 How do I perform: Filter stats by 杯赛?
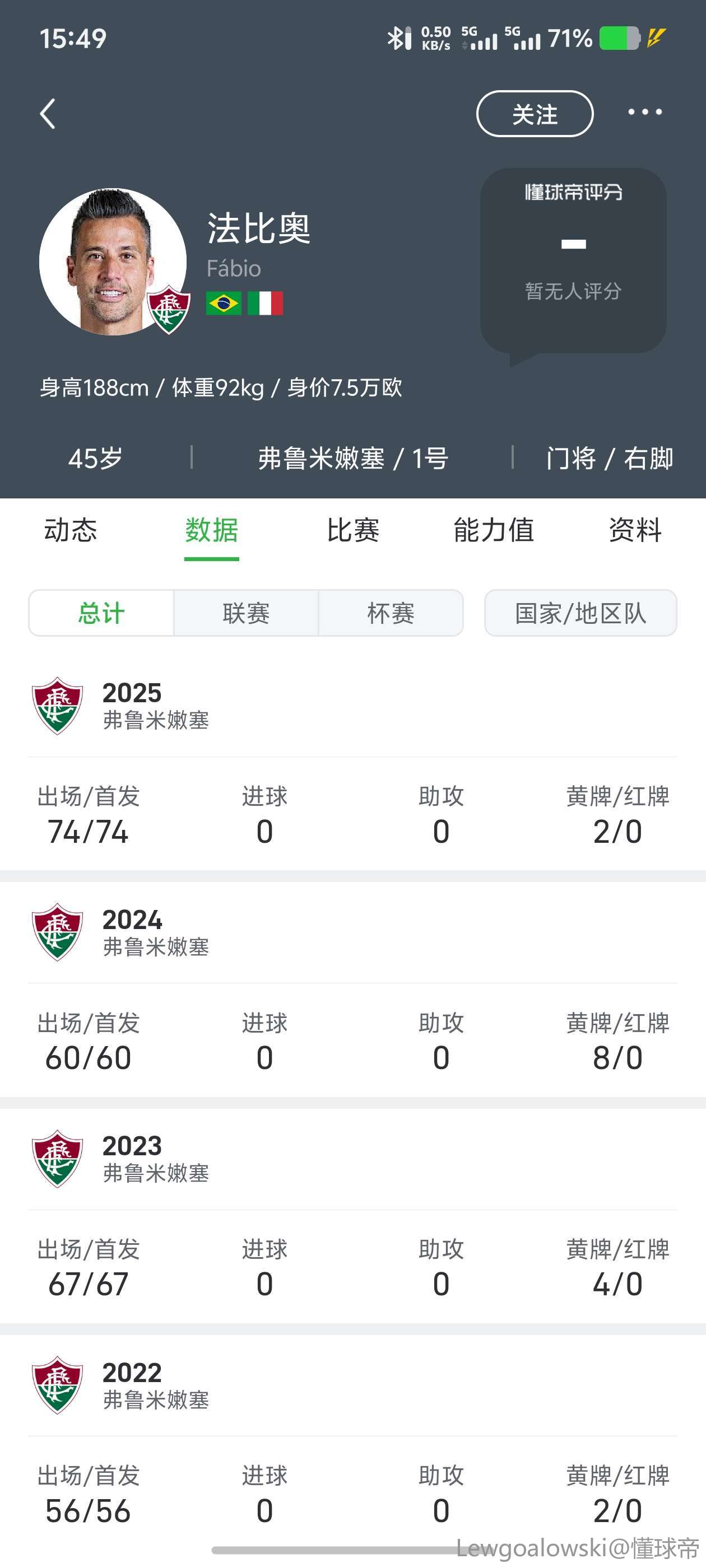[x=391, y=613]
